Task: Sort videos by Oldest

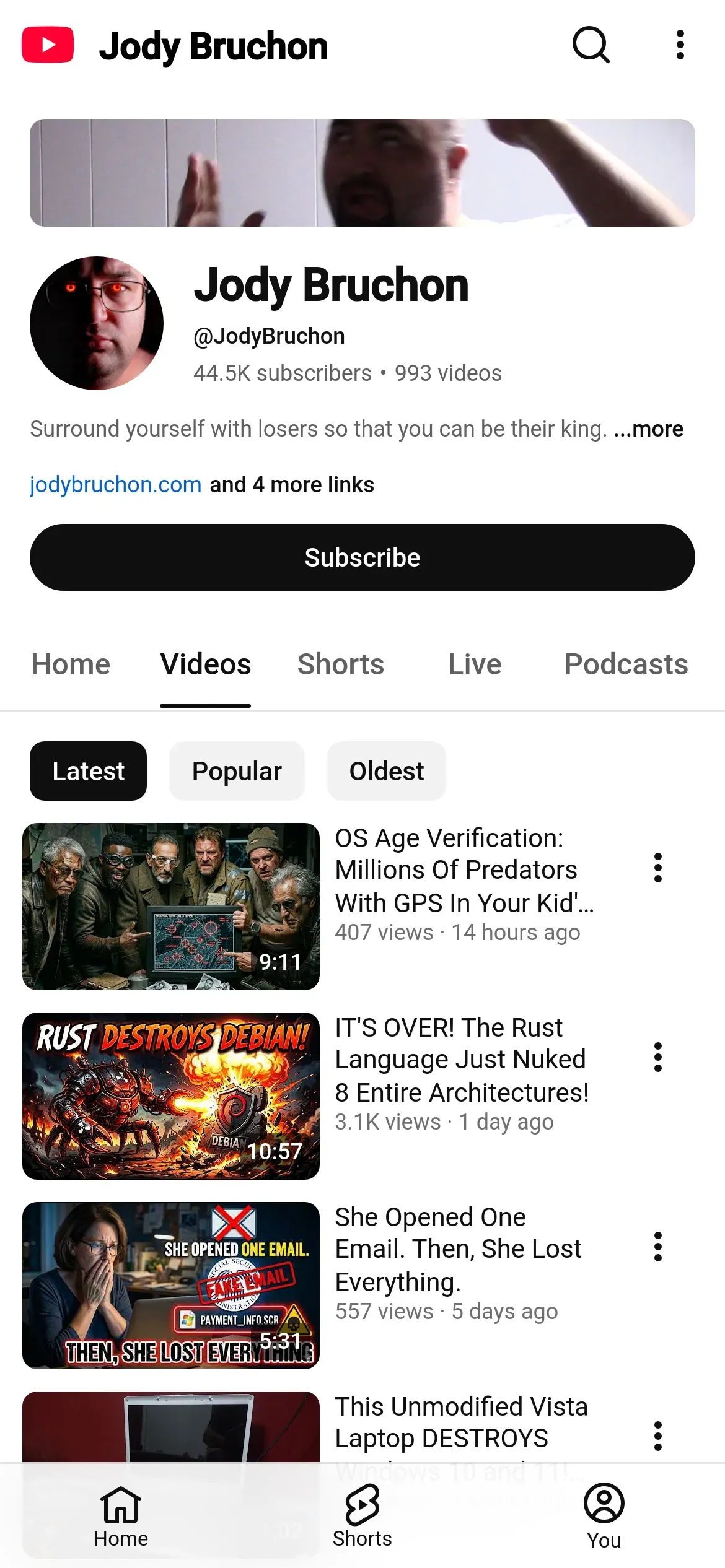Action: pyautogui.click(x=387, y=771)
